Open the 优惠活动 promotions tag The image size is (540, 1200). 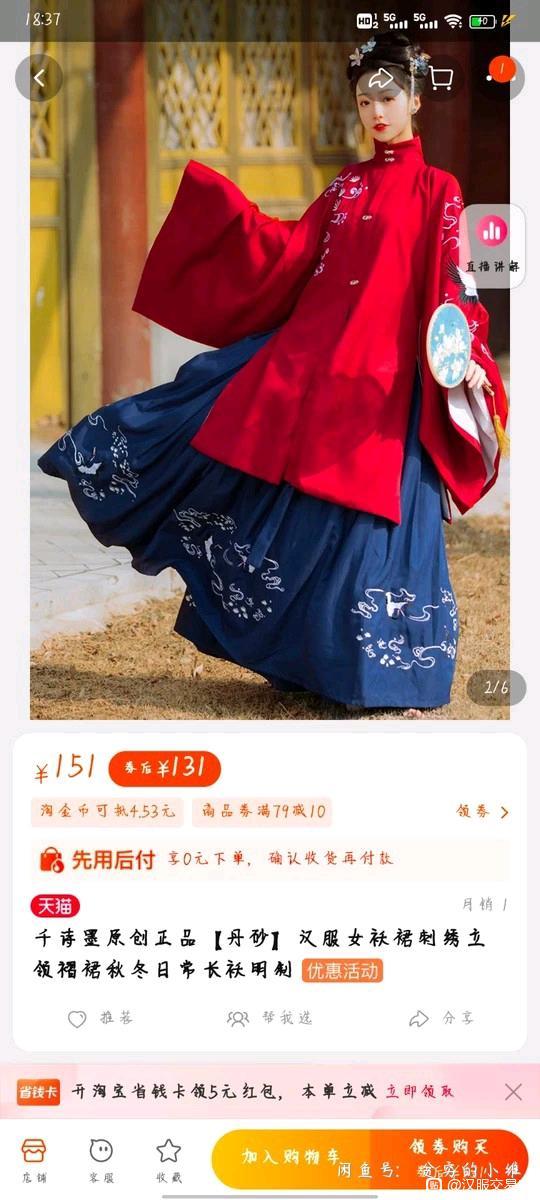(x=342, y=971)
